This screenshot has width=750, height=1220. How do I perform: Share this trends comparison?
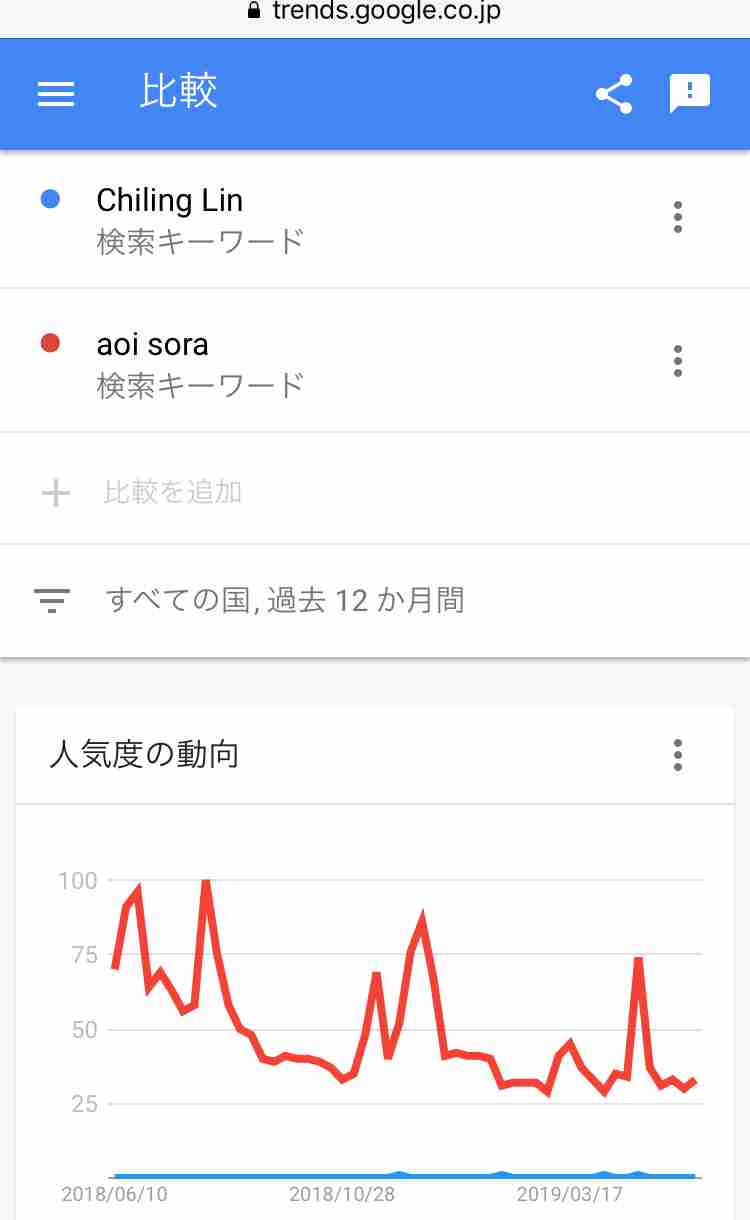613,94
